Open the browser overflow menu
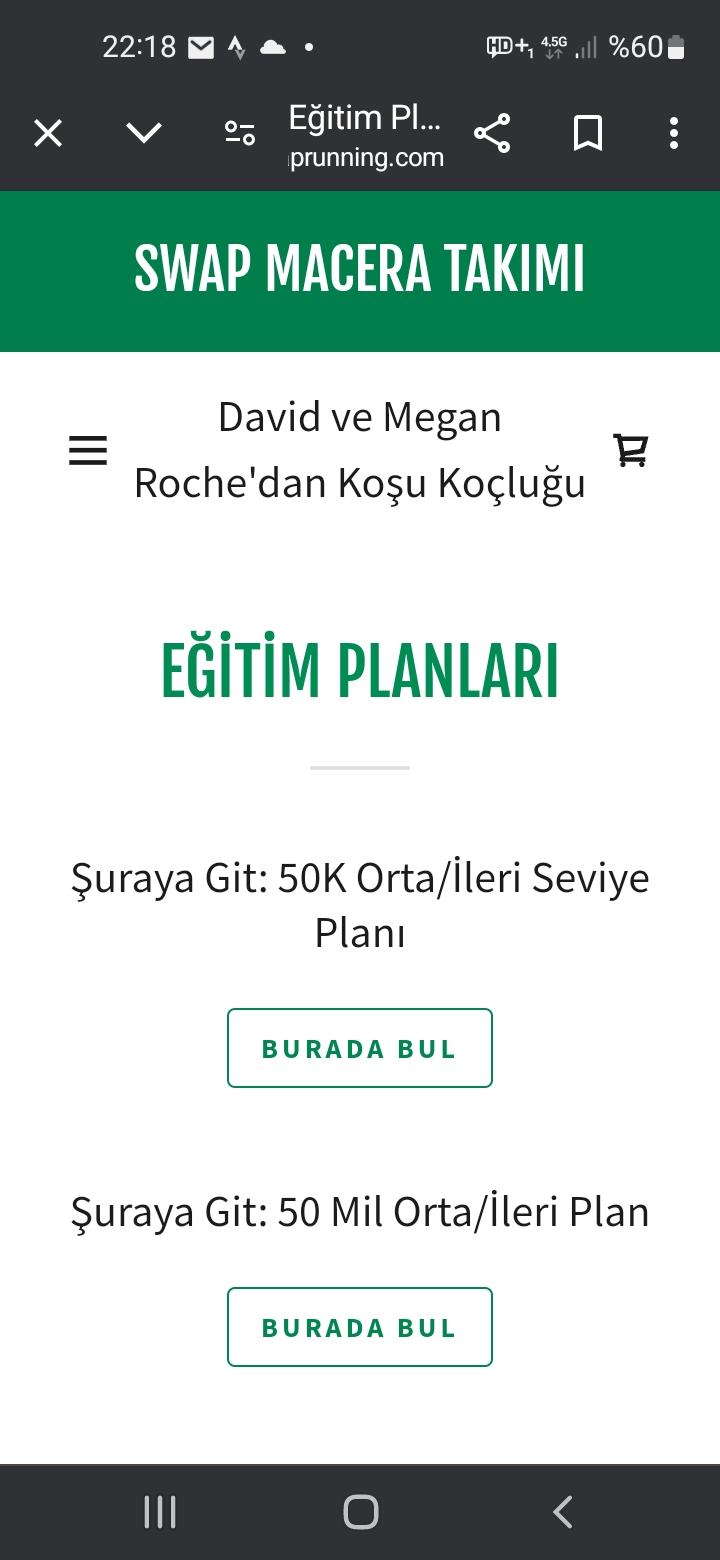 (x=674, y=133)
